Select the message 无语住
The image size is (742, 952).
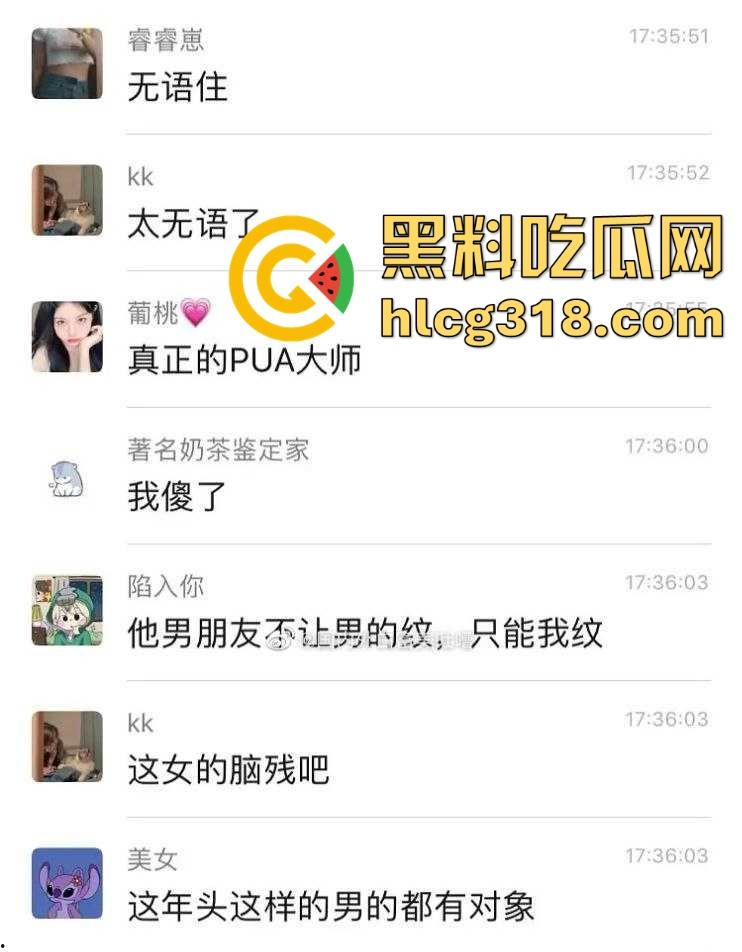pyautogui.click(x=177, y=88)
